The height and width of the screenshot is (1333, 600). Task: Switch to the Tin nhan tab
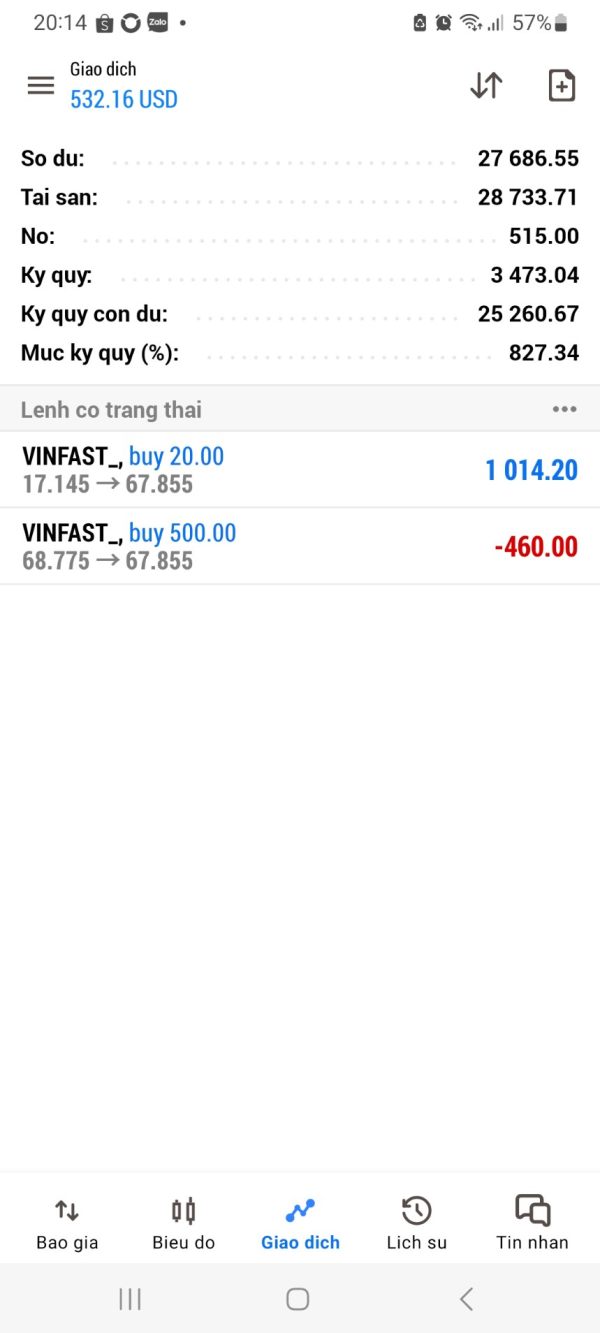click(x=532, y=1224)
